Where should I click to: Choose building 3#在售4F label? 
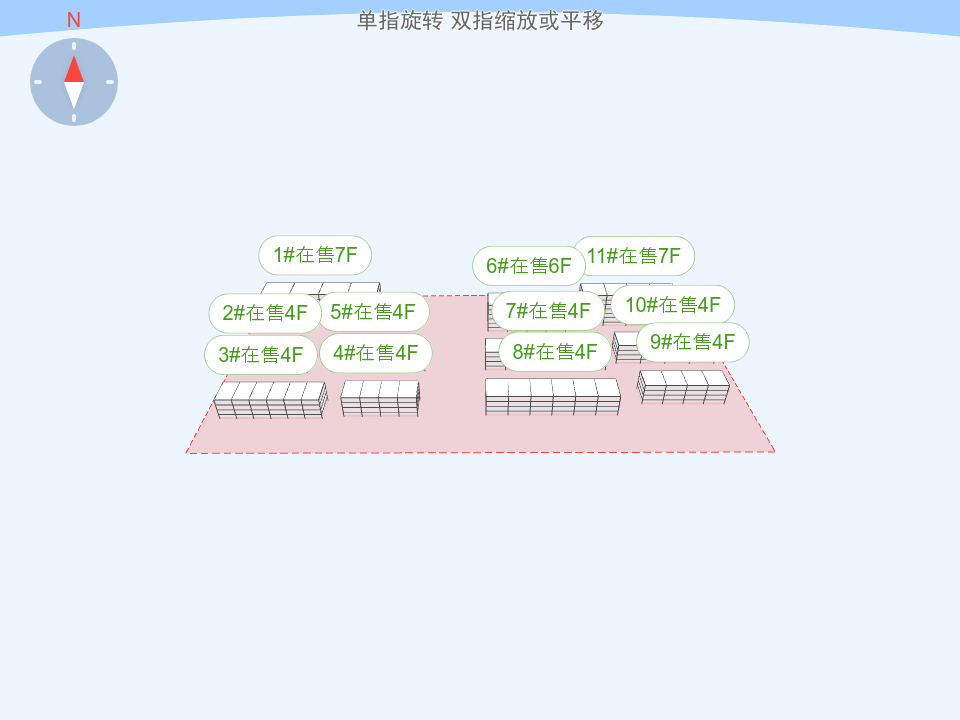tap(261, 355)
